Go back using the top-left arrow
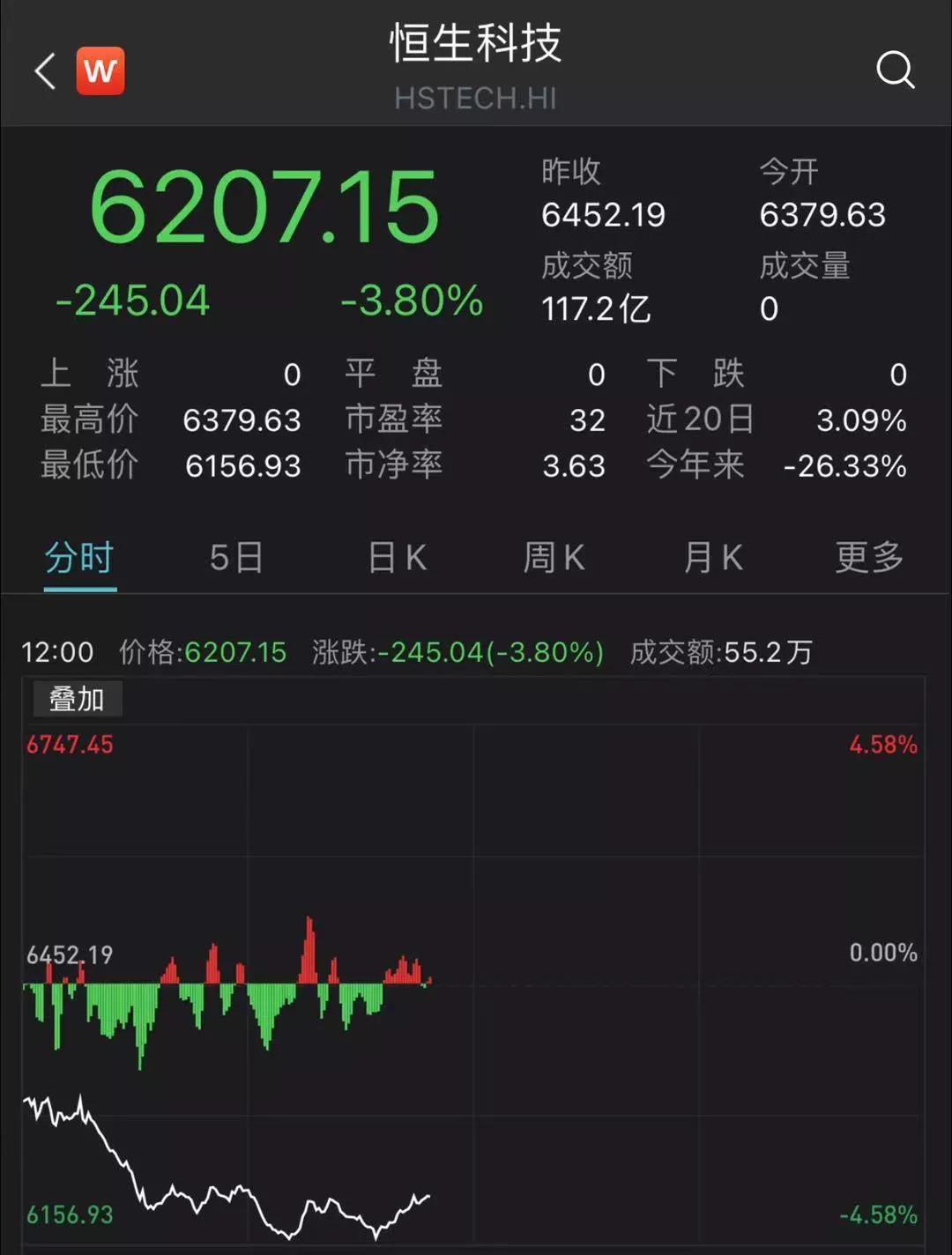The image size is (952, 1255). [46, 71]
